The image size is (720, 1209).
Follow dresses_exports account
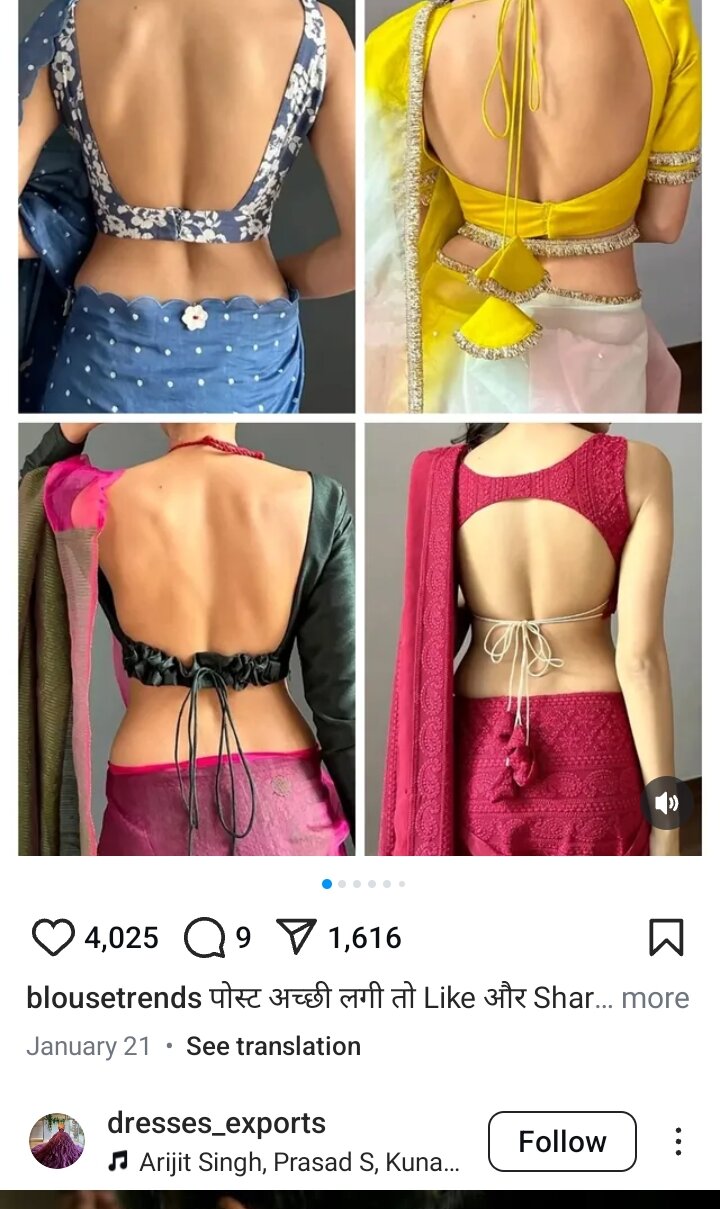562,1141
